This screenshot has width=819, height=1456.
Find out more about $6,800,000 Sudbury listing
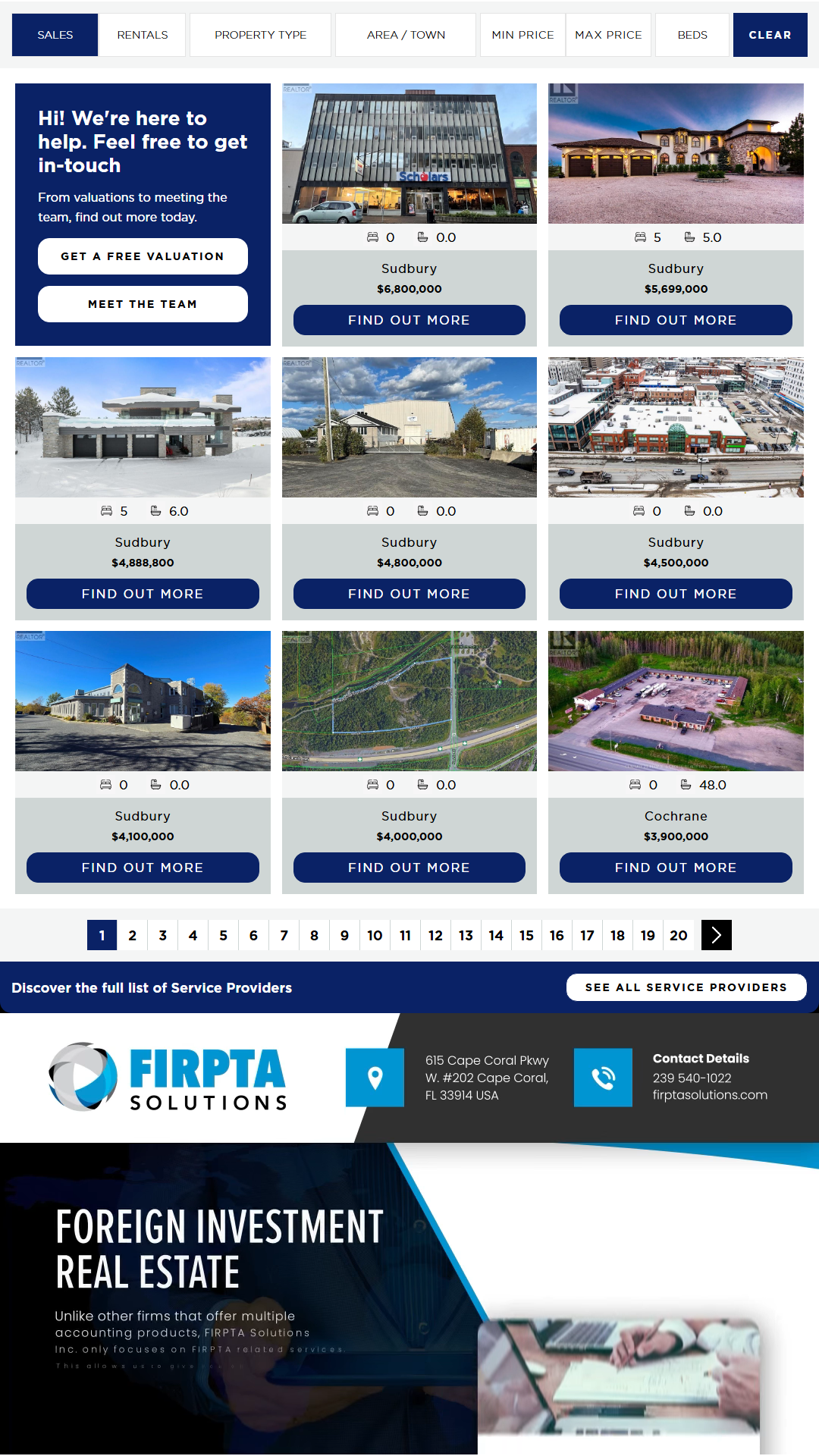tap(409, 320)
